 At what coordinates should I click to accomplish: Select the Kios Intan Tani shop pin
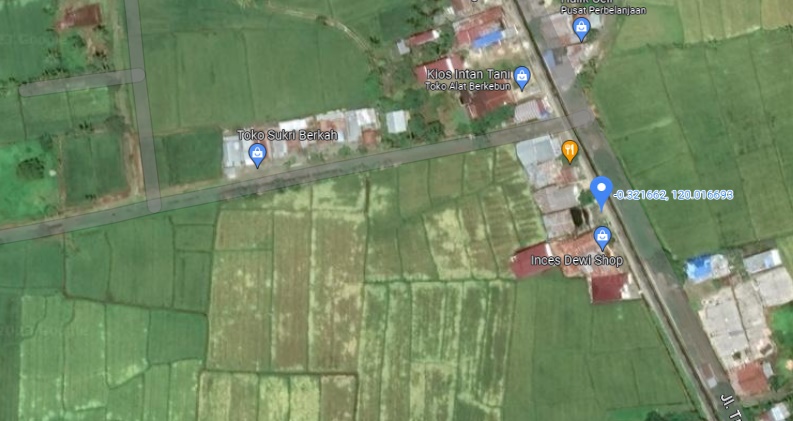pyautogui.click(x=521, y=75)
